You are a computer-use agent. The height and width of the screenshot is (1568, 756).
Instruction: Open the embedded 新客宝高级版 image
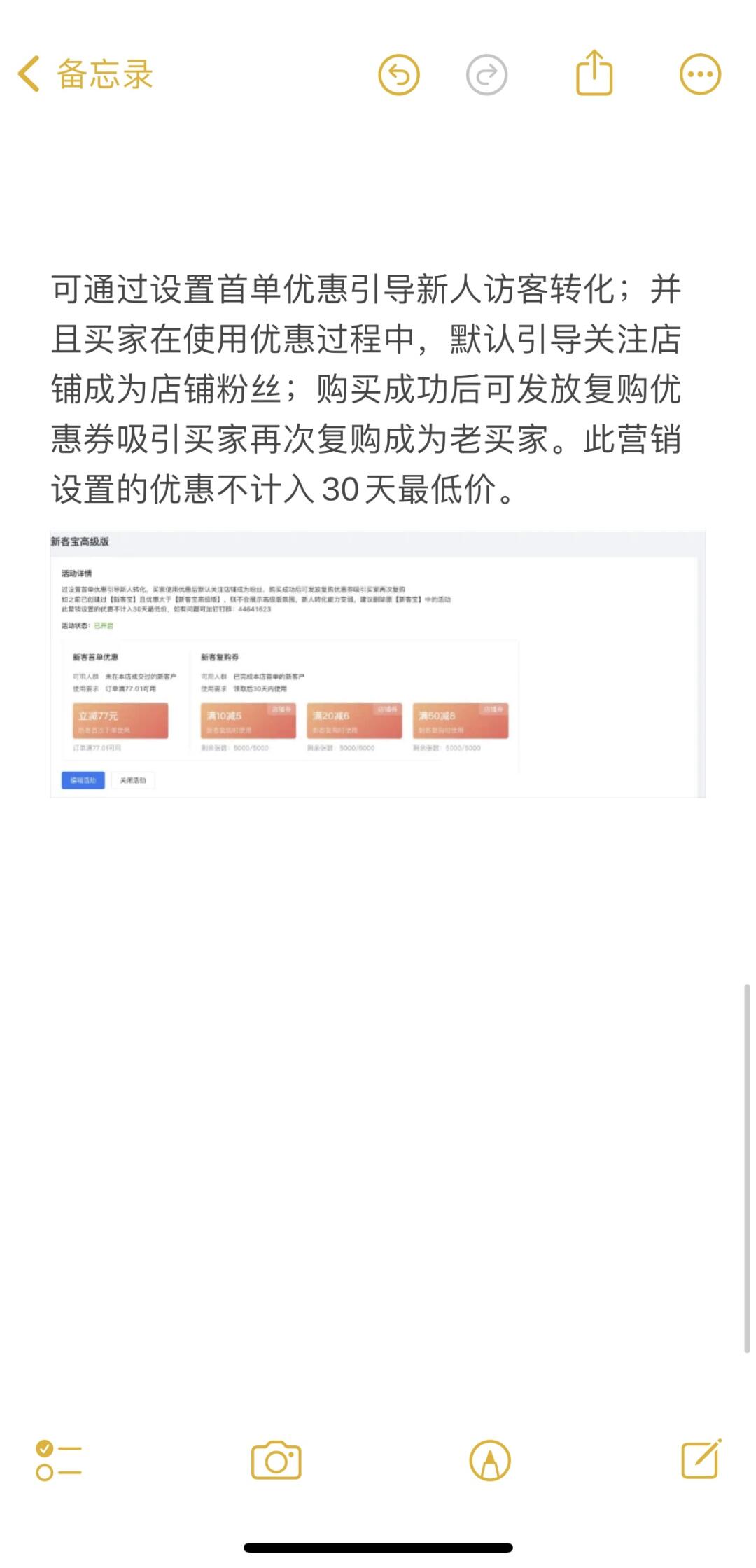[377, 663]
